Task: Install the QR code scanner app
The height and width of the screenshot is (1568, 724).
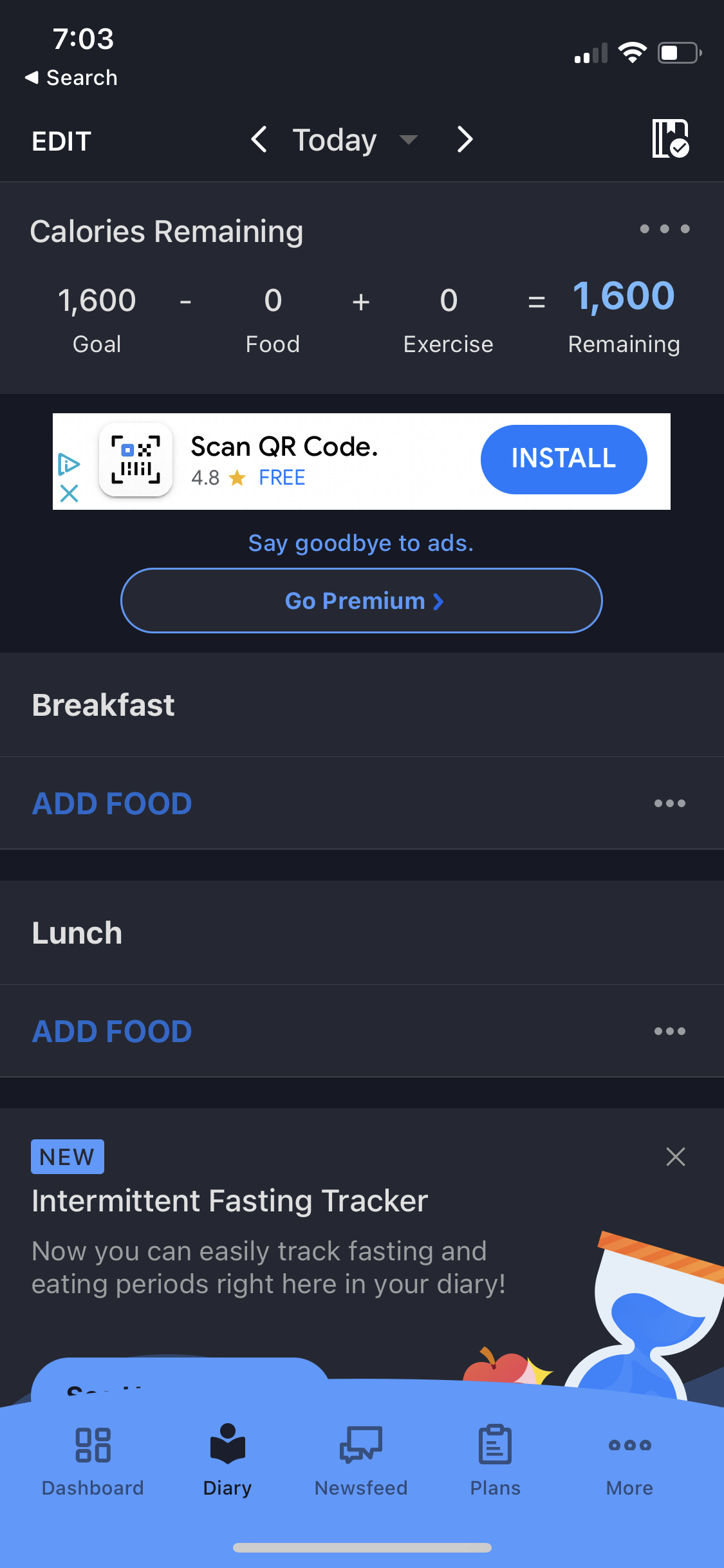Action: 563,459
